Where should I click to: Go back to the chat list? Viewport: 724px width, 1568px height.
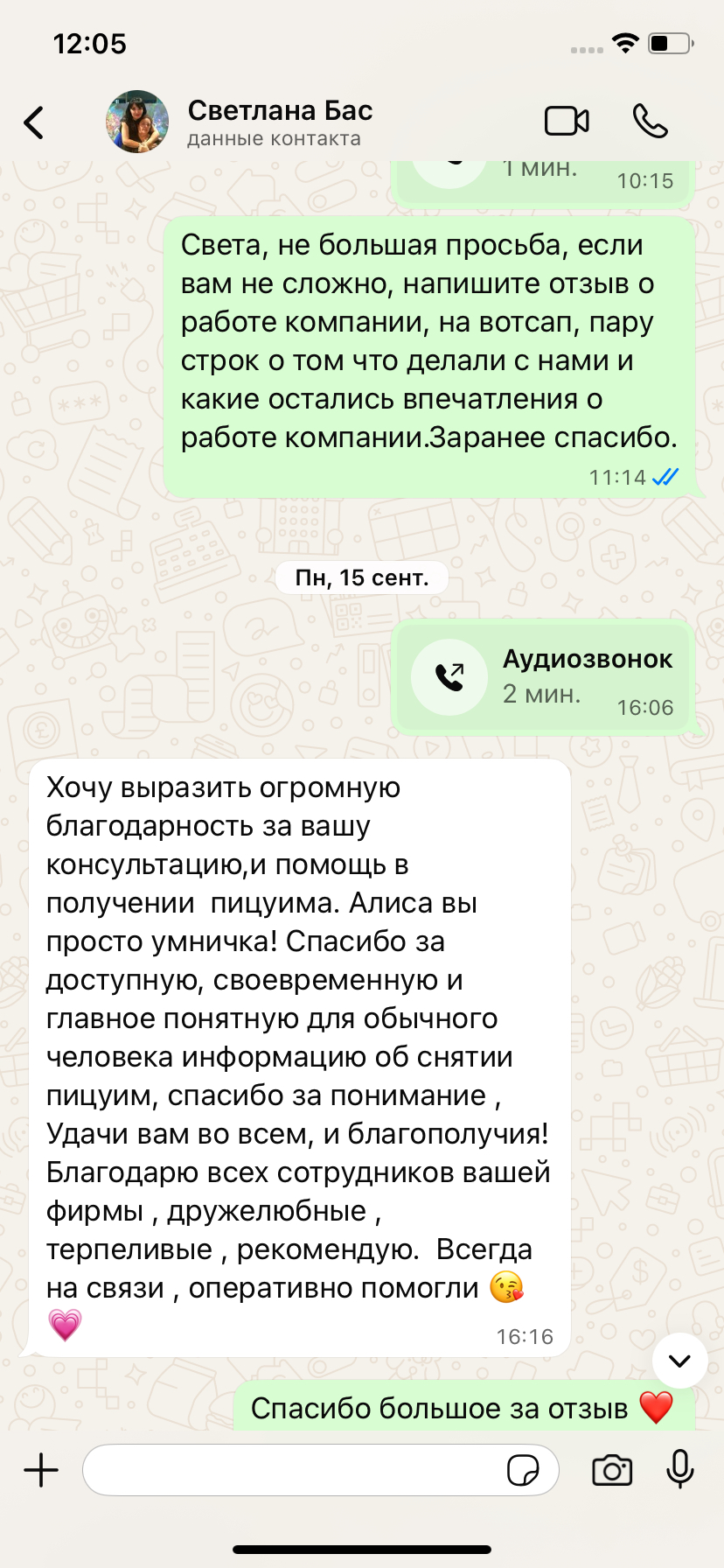pos(34,122)
